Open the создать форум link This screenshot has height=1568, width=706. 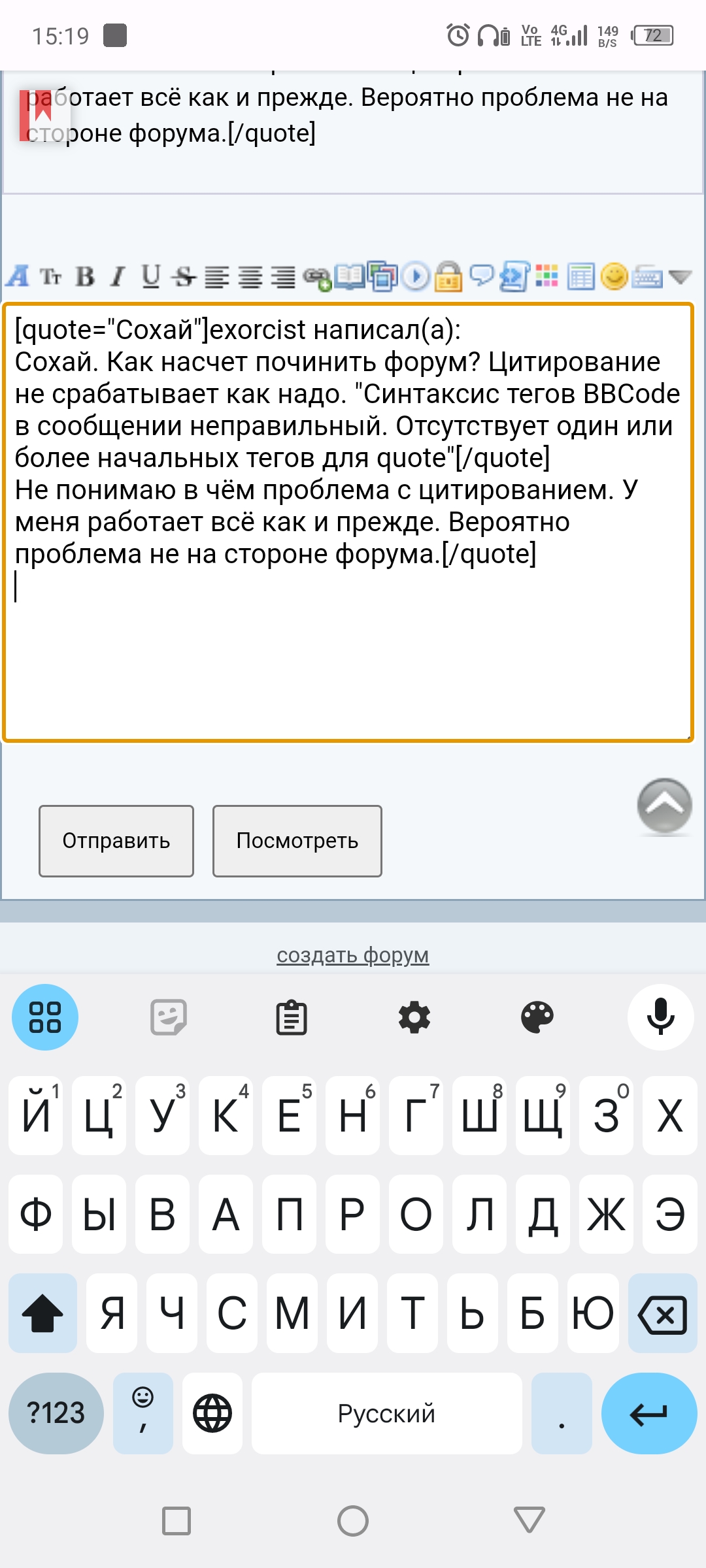pos(353,955)
